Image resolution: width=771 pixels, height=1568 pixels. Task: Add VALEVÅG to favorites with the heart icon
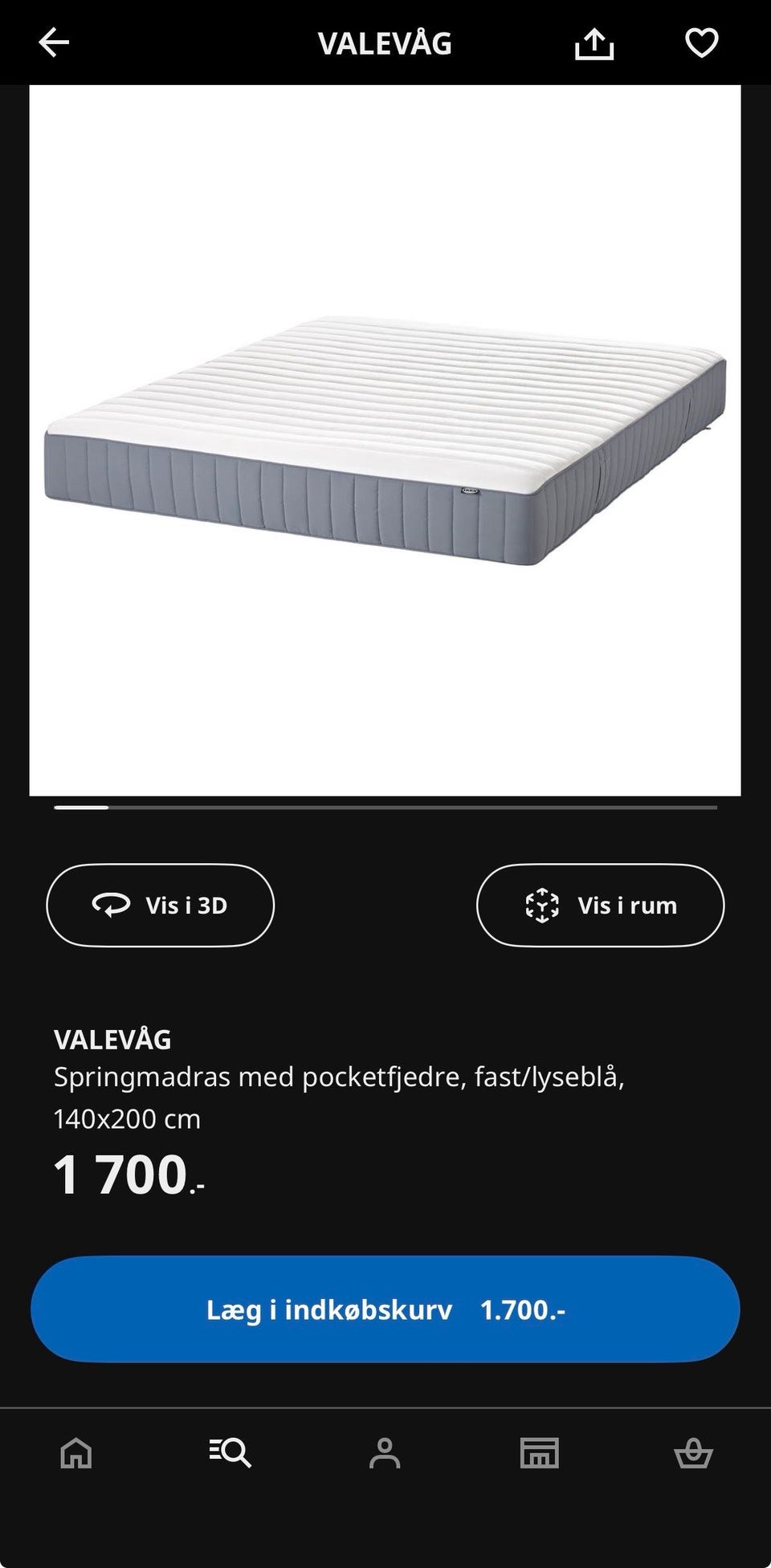pos(700,43)
